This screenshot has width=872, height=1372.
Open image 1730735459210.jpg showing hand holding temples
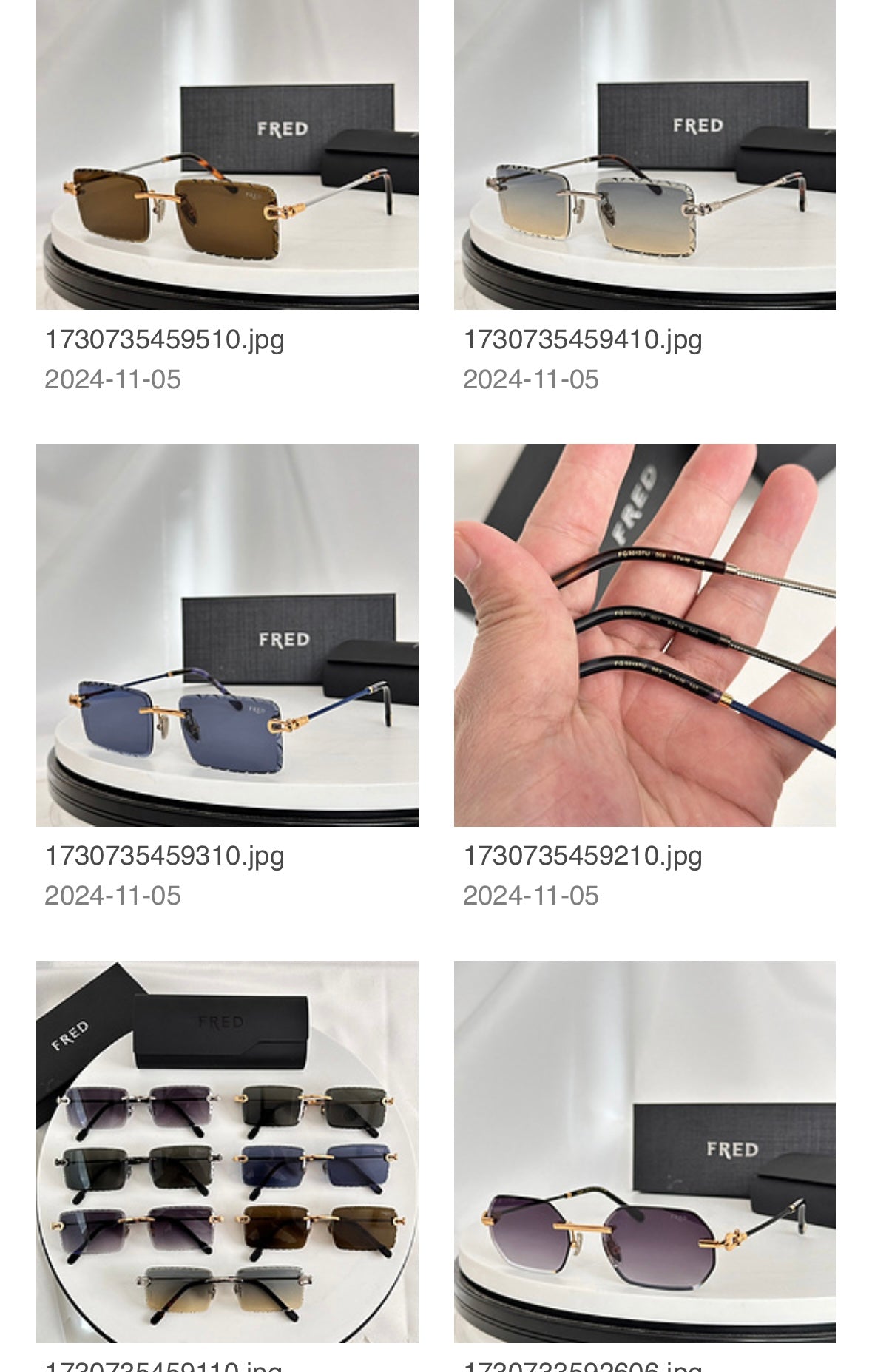tap(645, 635)
